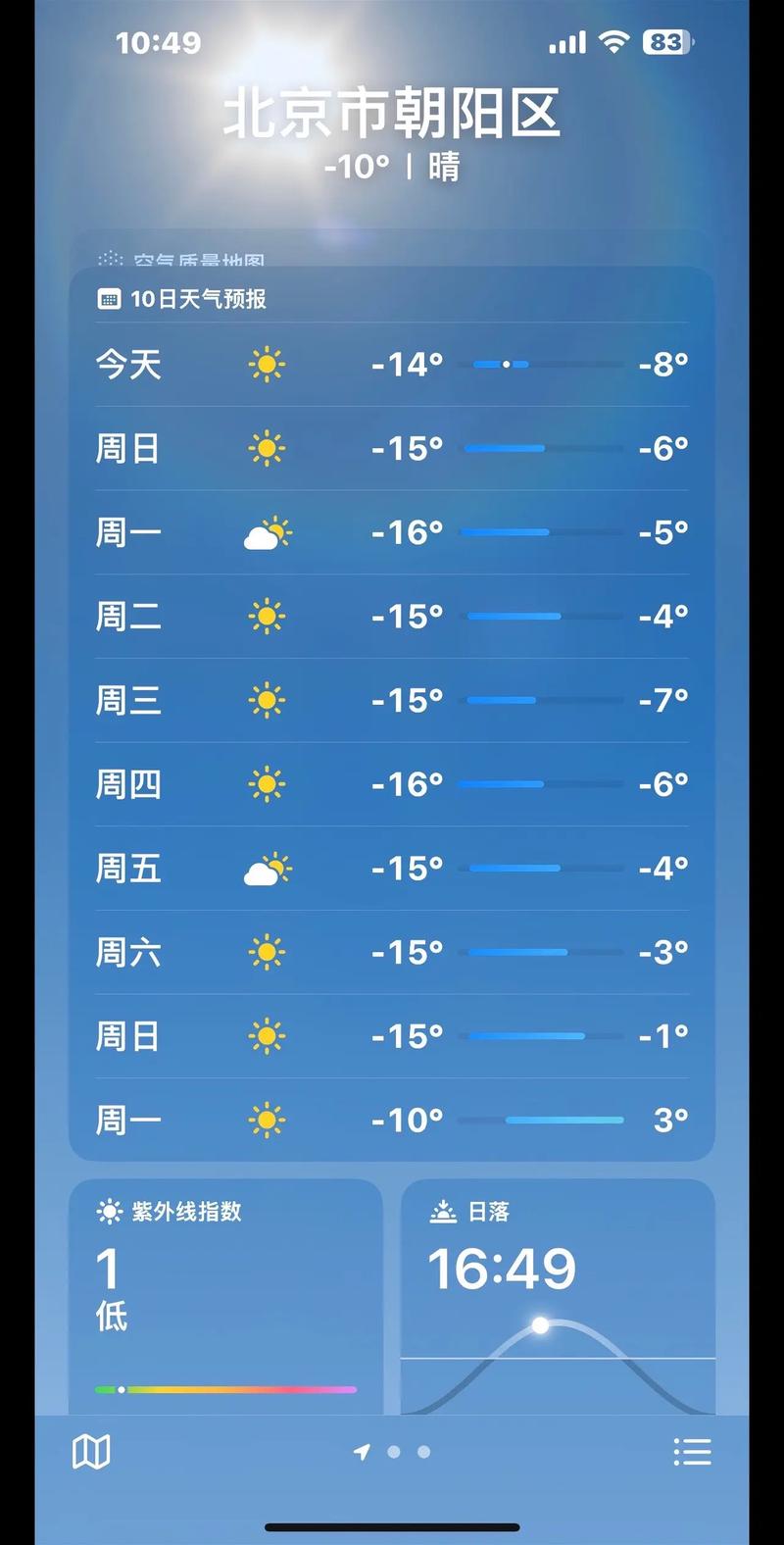Open today's forecast row 今天

tap(392, 364)
